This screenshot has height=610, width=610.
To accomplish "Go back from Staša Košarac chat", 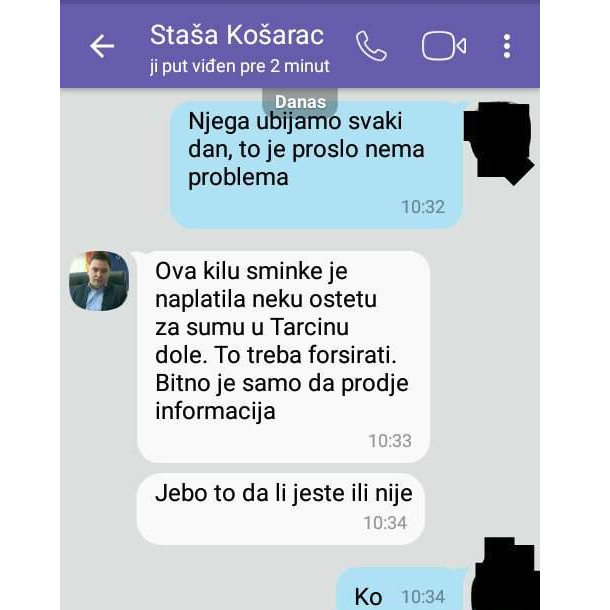I will (102, 46).
